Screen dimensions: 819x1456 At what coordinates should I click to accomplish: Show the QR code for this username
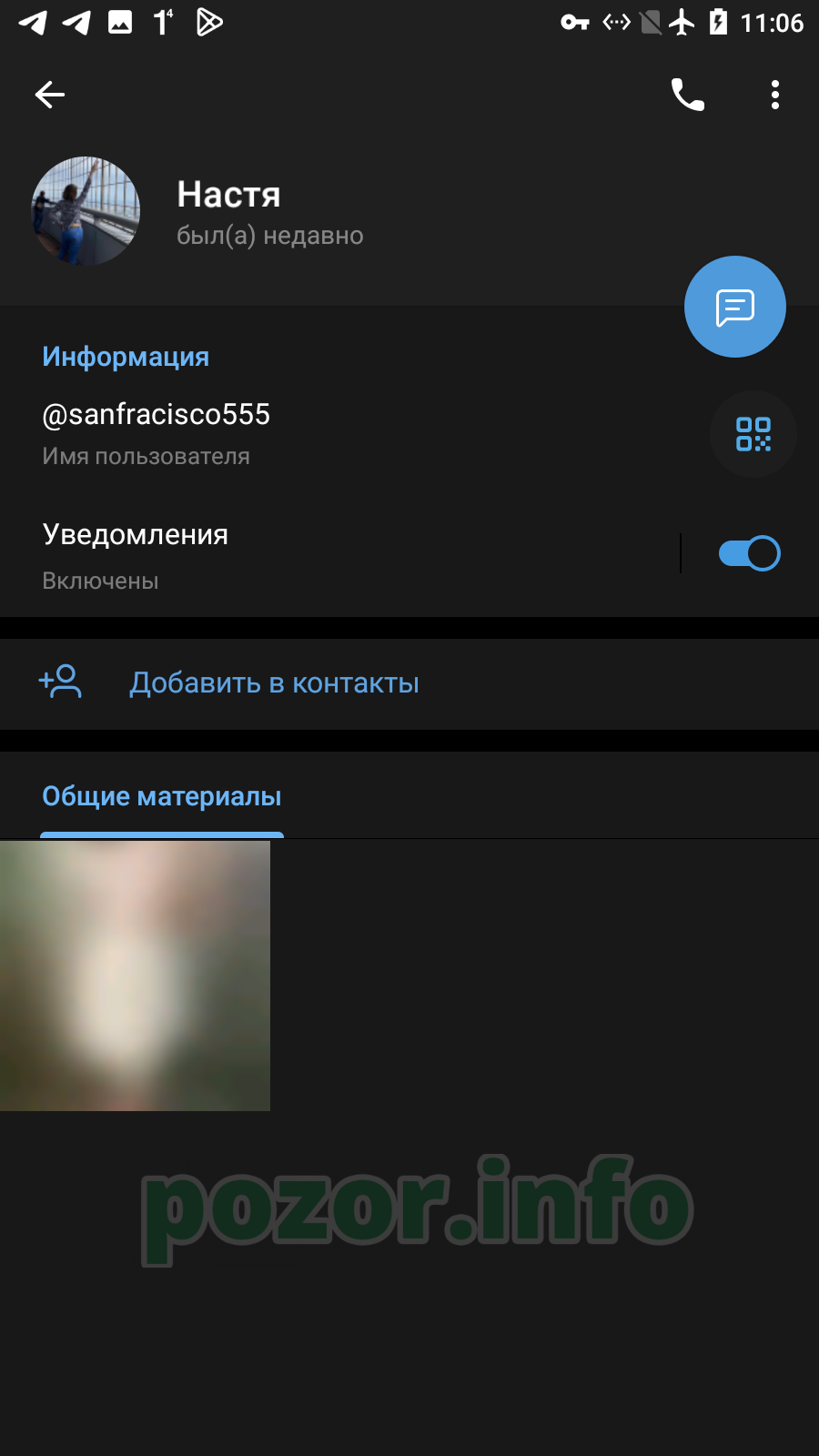(x=753, y=434)
